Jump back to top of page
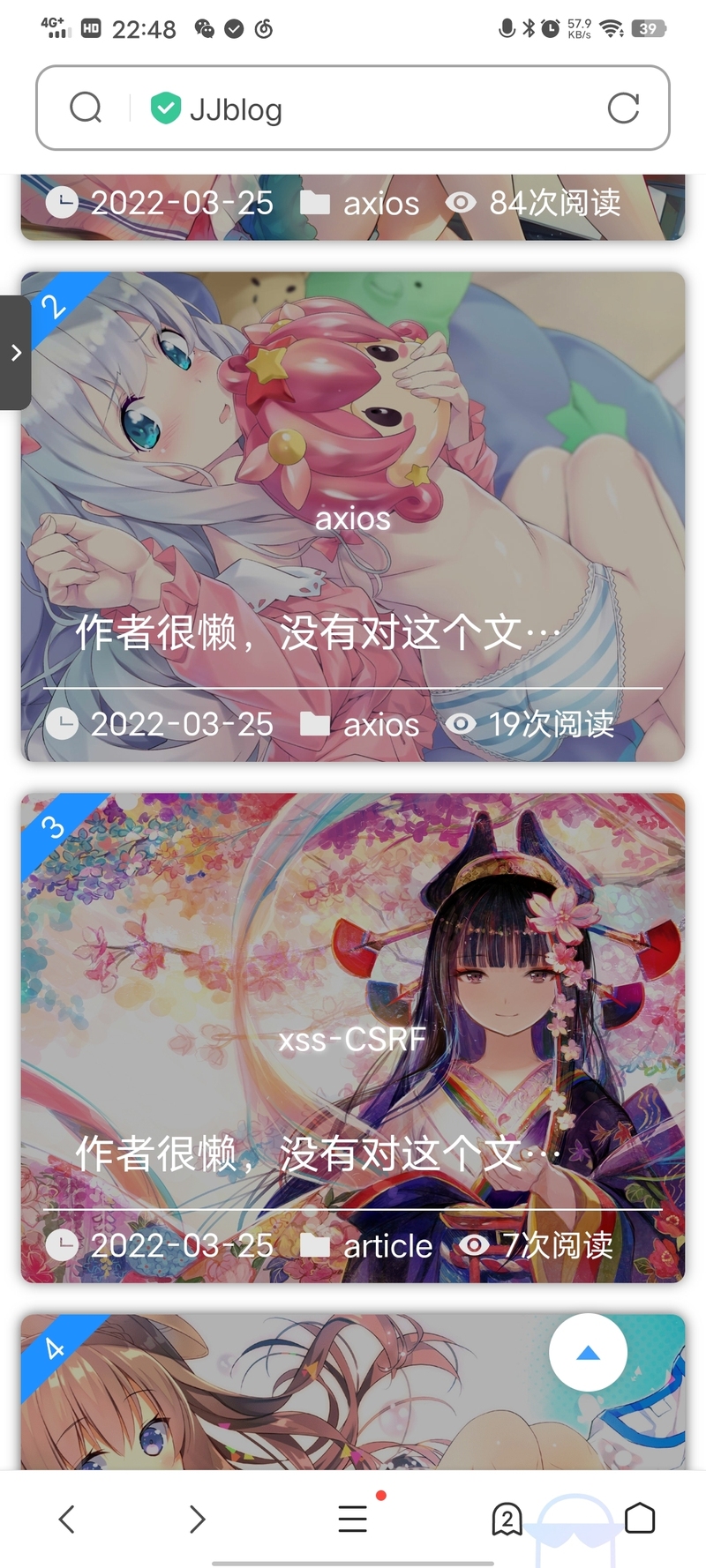 coord(588,1353)
